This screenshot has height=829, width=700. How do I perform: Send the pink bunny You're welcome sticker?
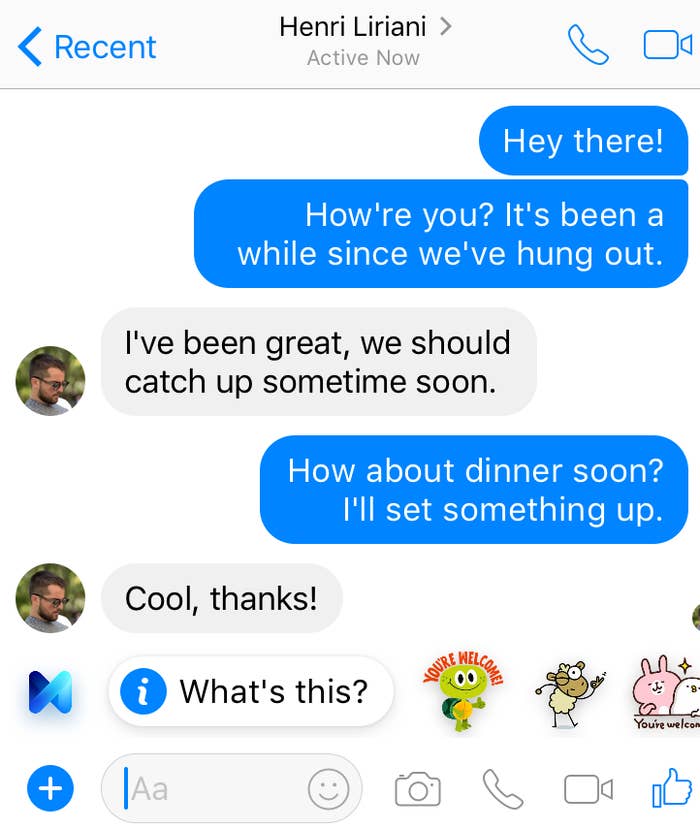[664, 692]
